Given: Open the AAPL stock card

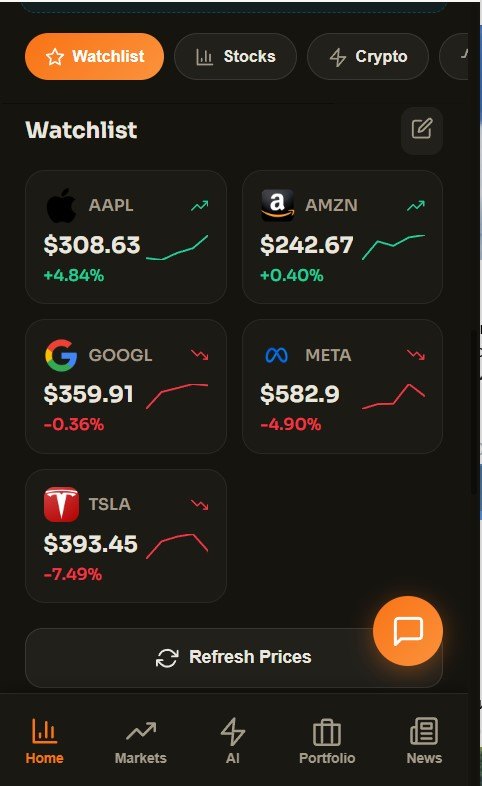Looking at the screenshot, I should pos(126,237).
